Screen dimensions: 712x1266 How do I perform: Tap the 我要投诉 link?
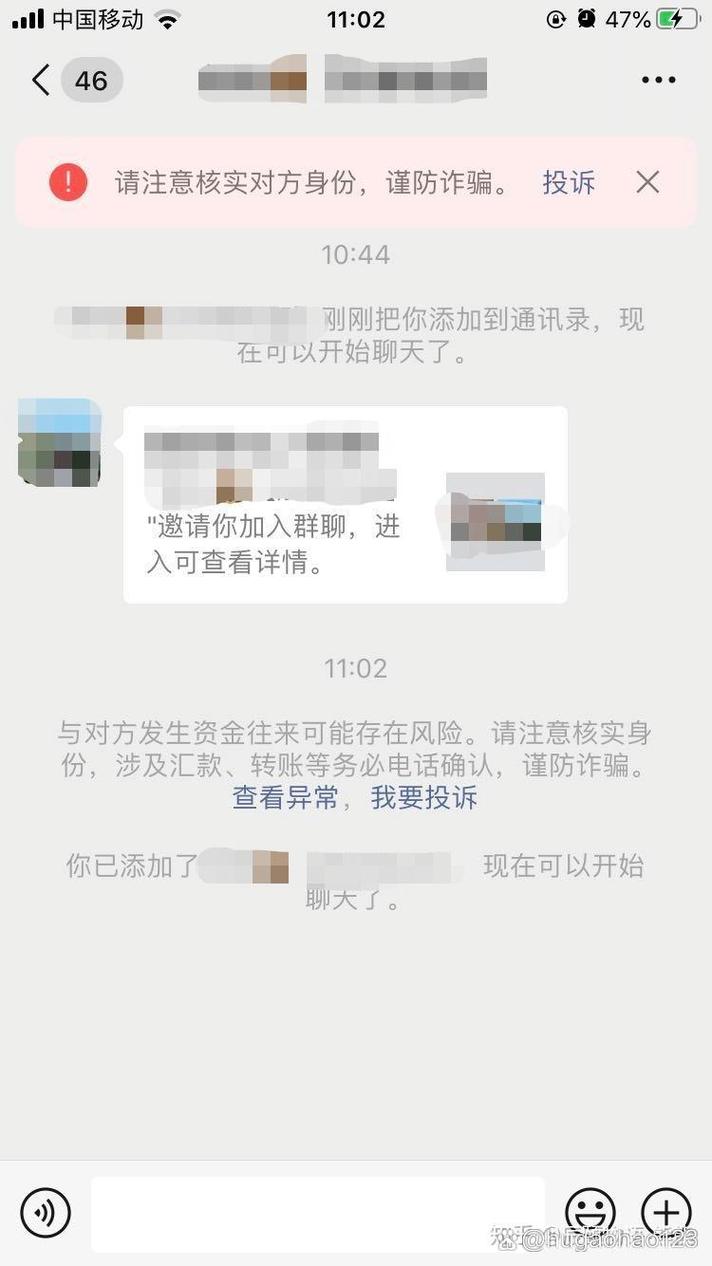click(x=424, y=797)
